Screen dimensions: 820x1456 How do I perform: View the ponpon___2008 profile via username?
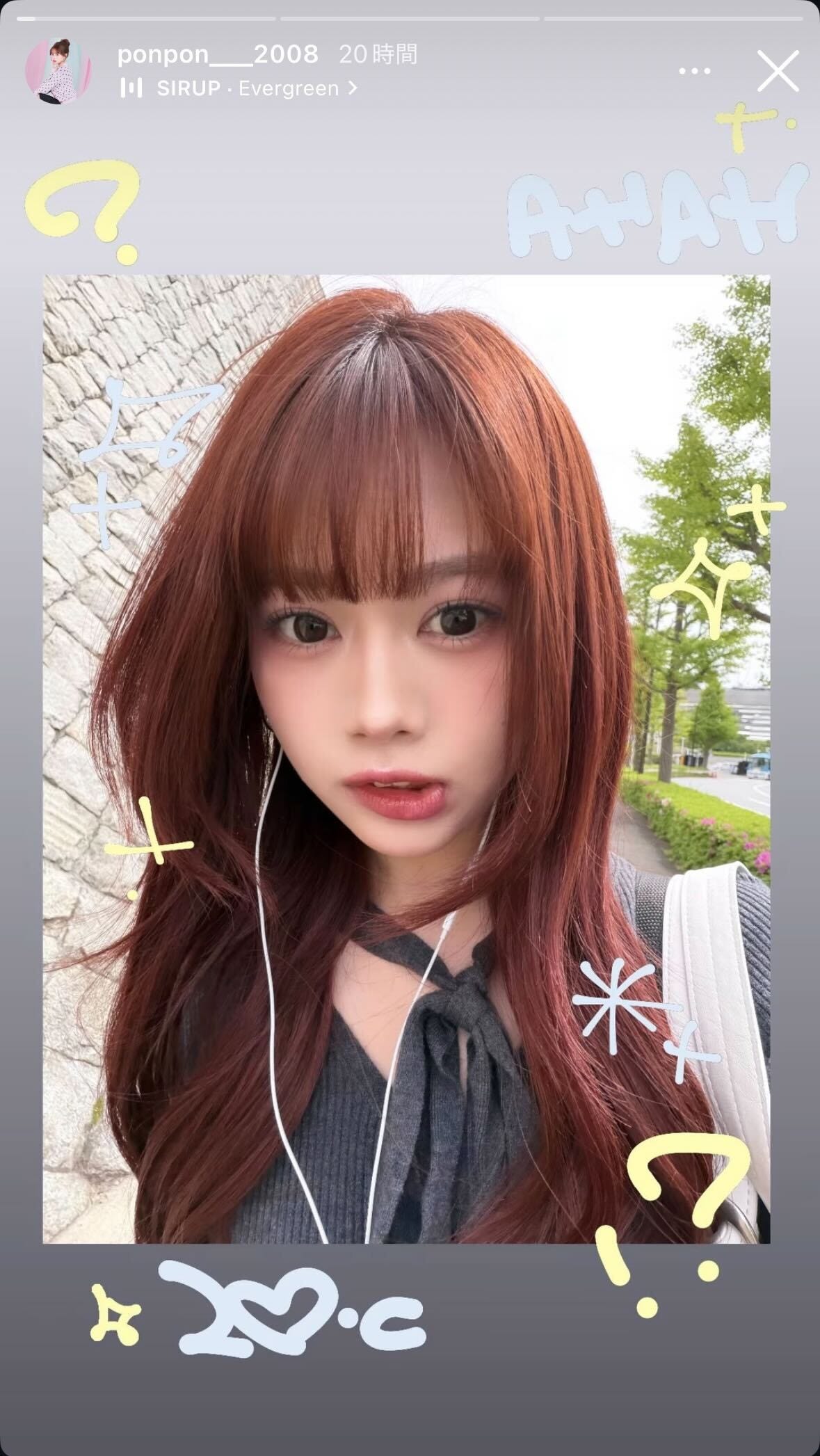218,54
